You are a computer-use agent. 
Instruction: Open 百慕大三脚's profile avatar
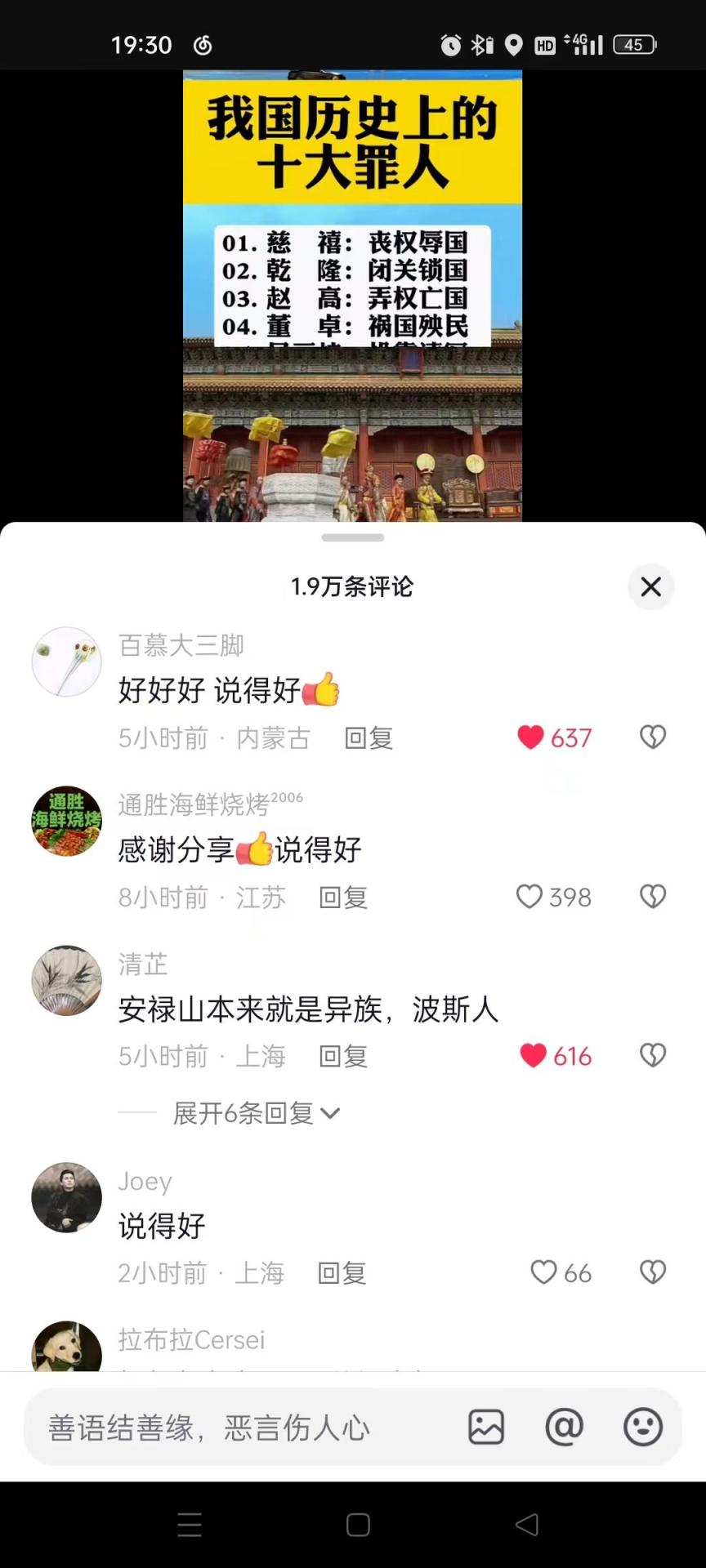click(66, 661)
